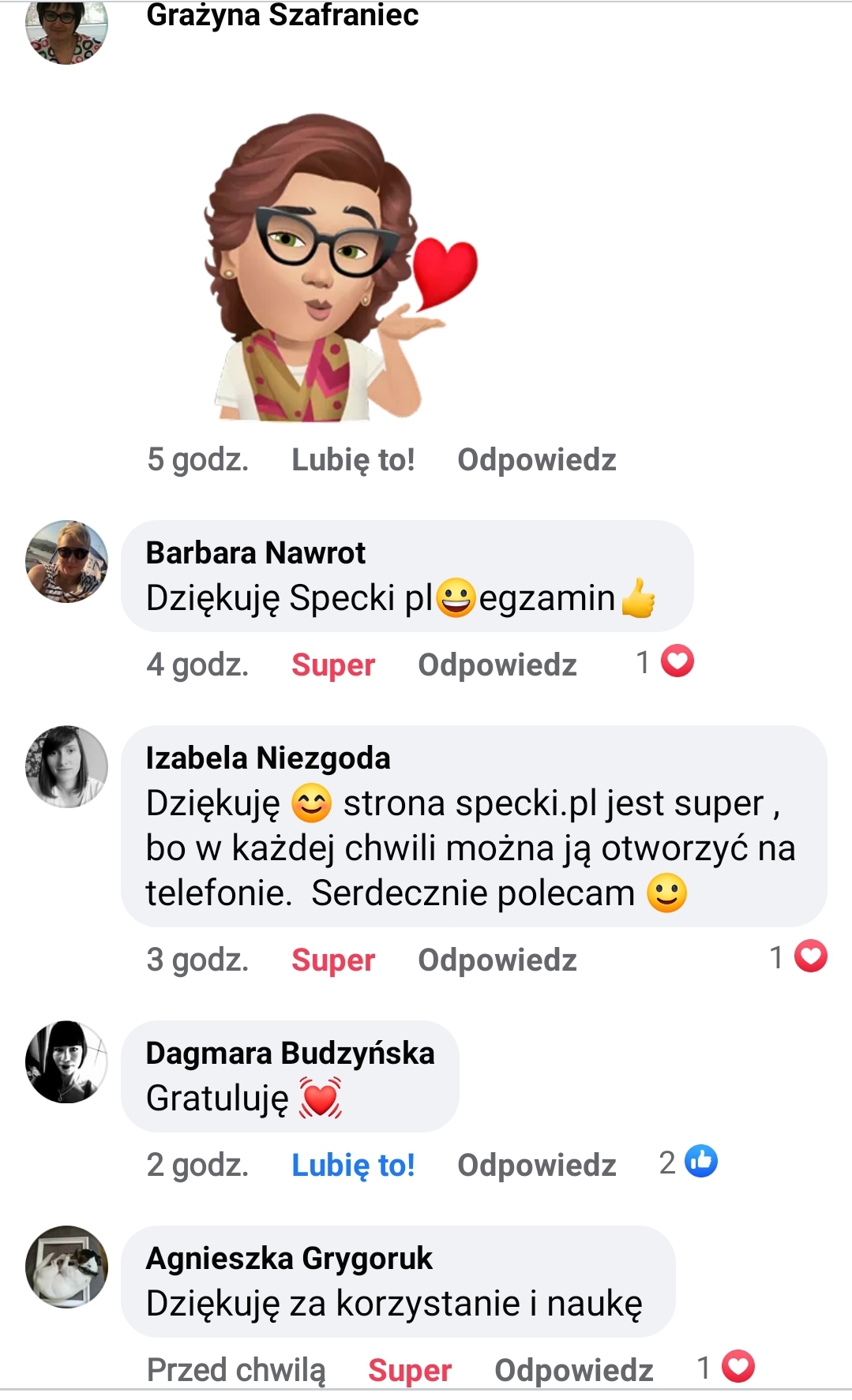Image resolution: width=852 pixels, height=1400 pixels.
Task: Toggle Super reaction on Izabela Niezgoda's comment
Action: (x=333, y=960)
